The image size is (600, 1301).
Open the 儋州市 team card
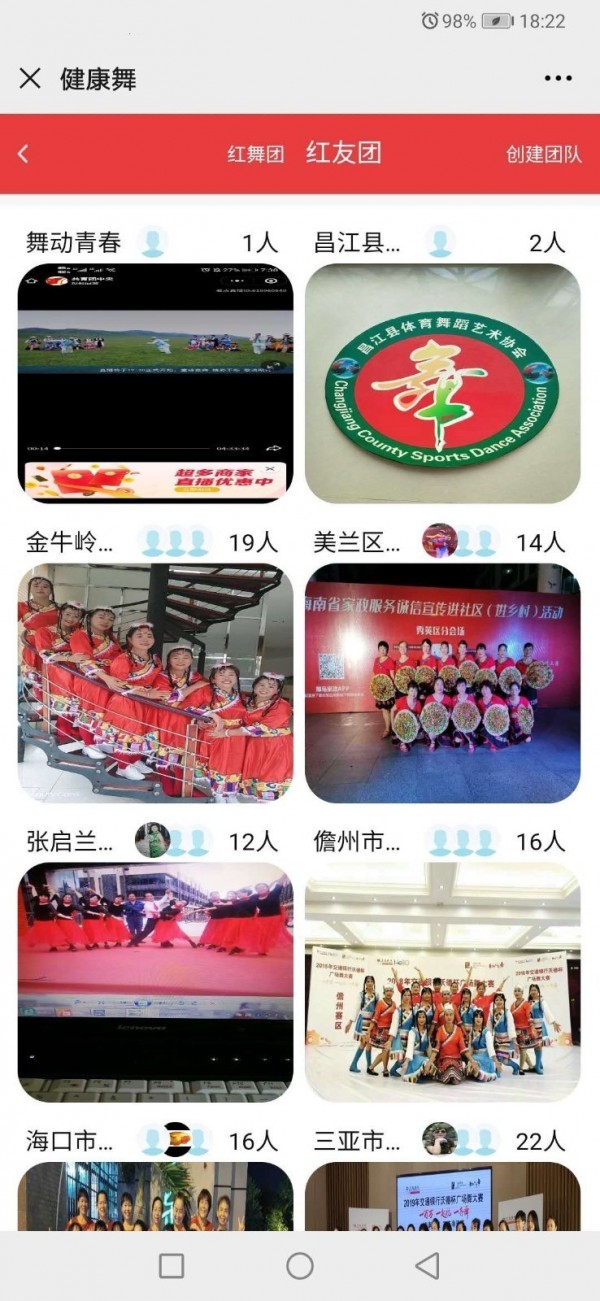tap(443, 982)
